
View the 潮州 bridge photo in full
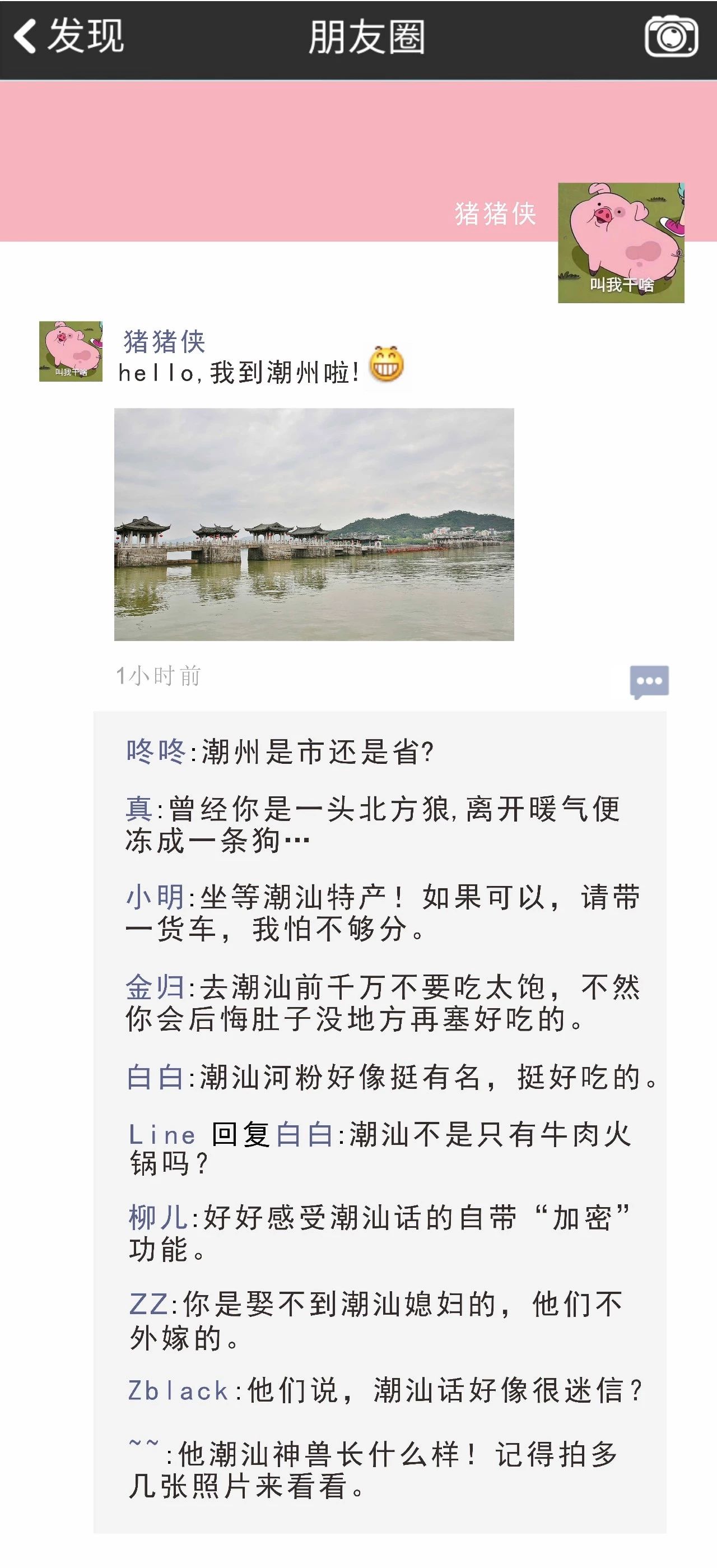coord(314,524)
